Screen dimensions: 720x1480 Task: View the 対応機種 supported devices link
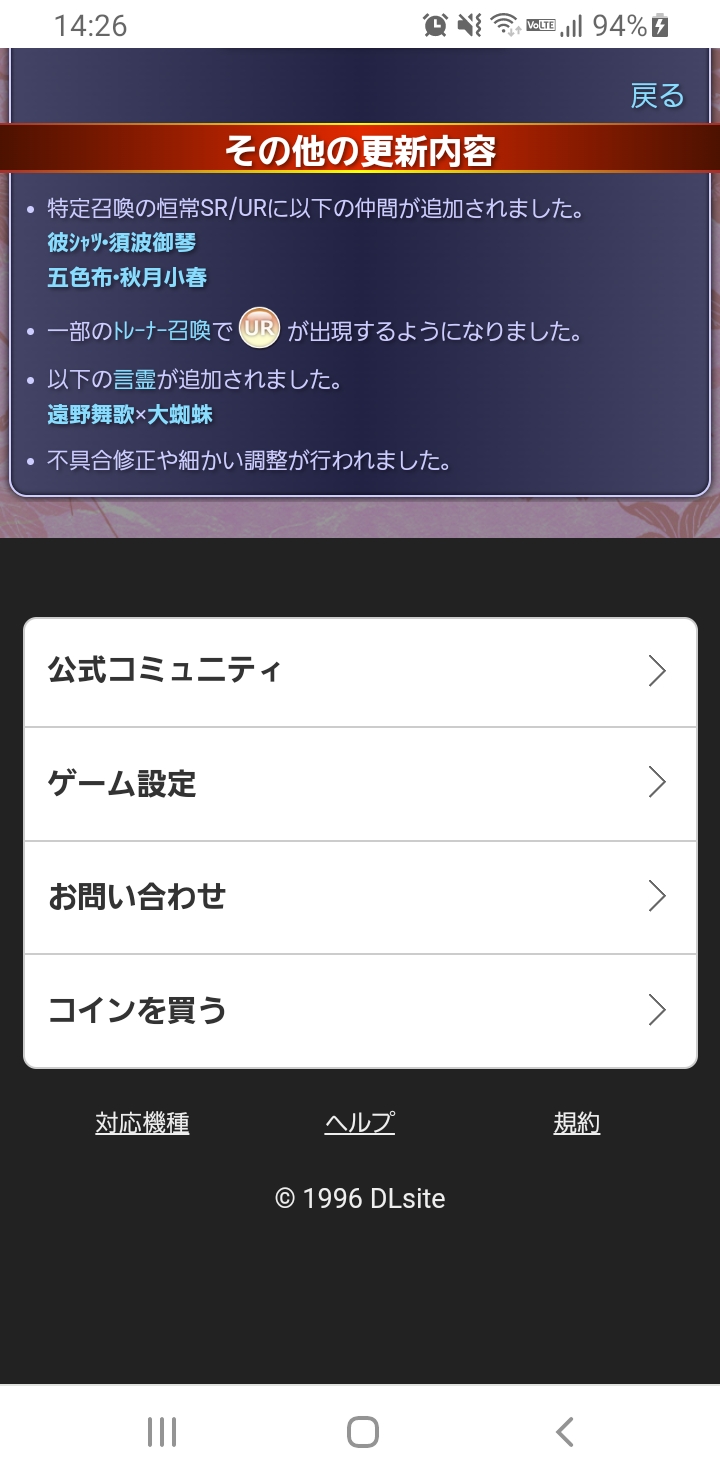(142, 1123)
